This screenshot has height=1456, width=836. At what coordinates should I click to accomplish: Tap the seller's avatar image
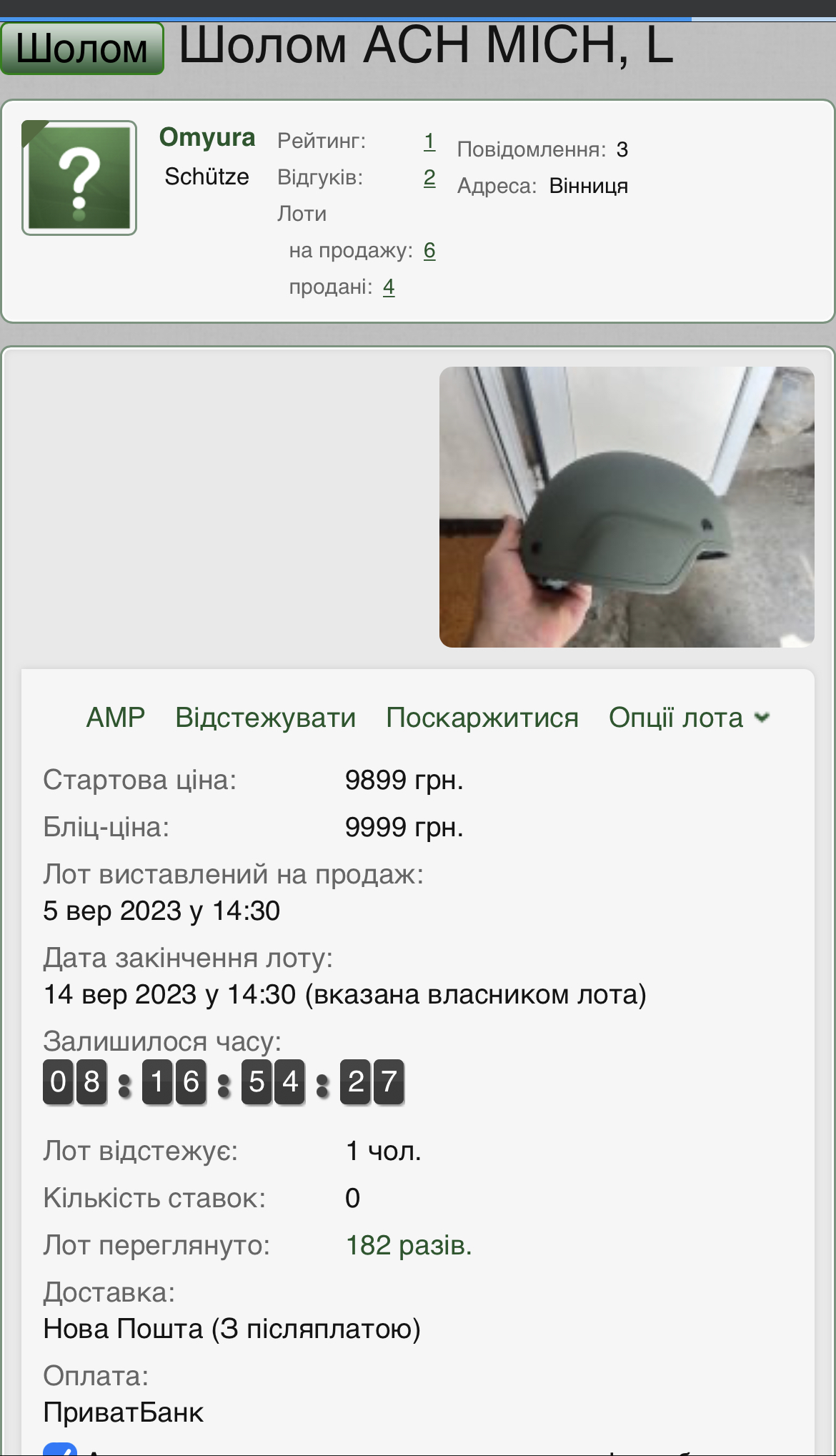79,178
